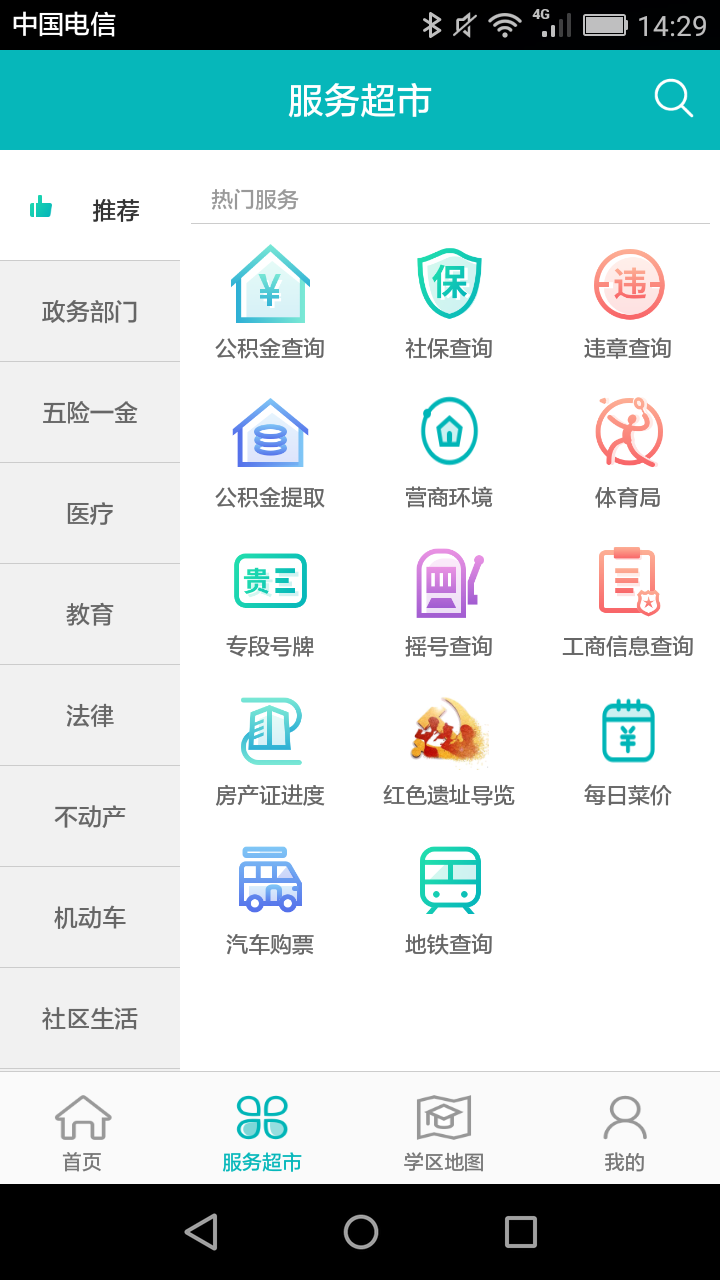This screenshot has height=1280, width=720.
Task: Open the search icon in the header
Action: [673, 99]
